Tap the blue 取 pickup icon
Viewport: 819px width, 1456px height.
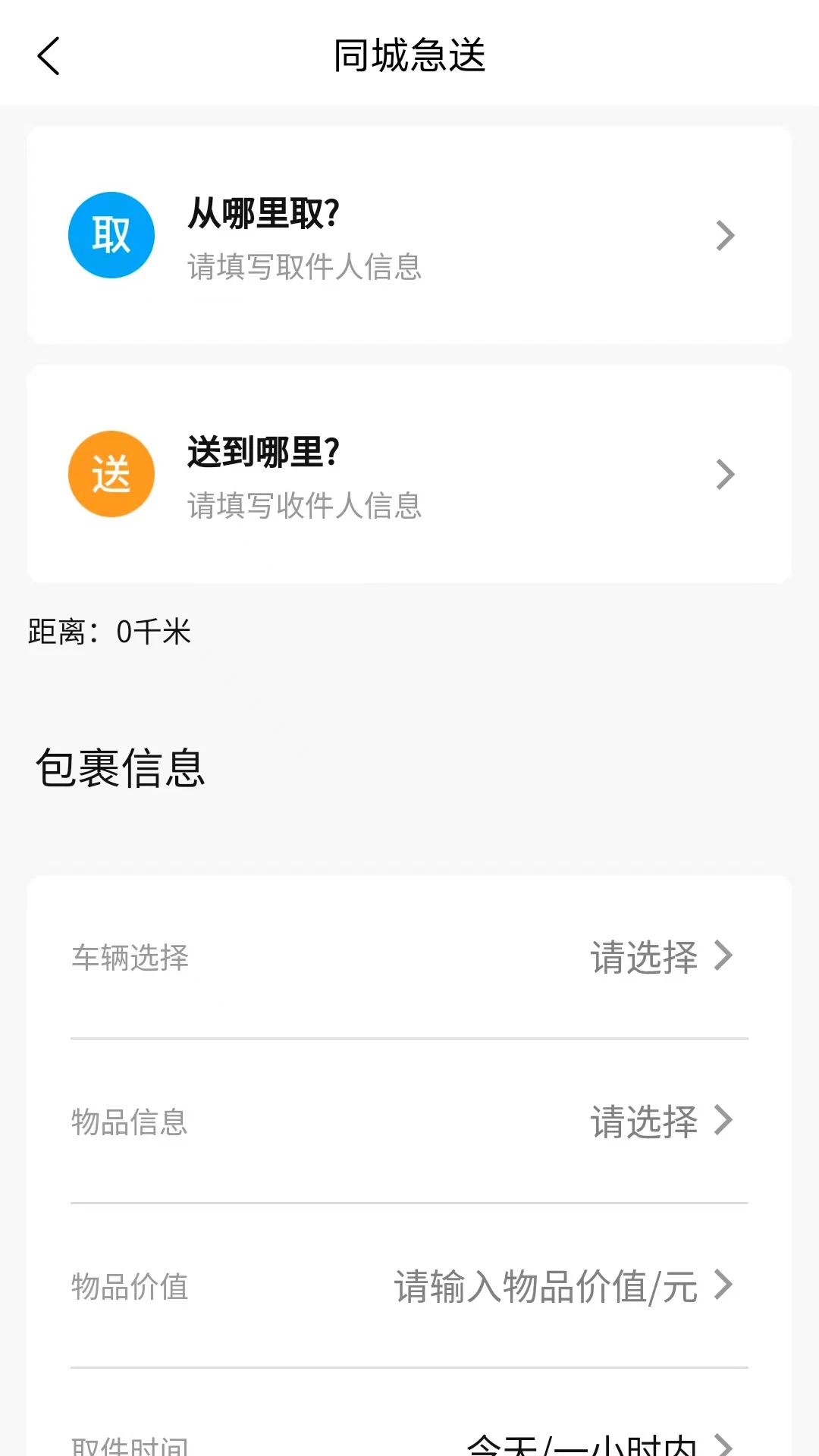[111, 234]
